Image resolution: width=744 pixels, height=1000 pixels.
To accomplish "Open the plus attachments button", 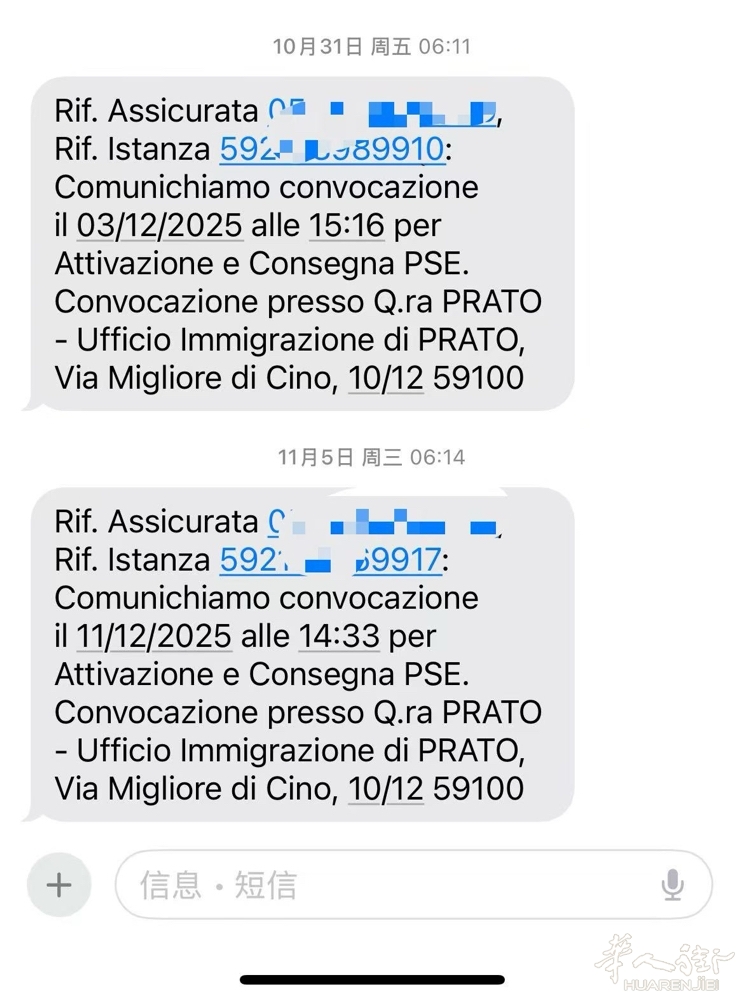I will tap(59, 885).
